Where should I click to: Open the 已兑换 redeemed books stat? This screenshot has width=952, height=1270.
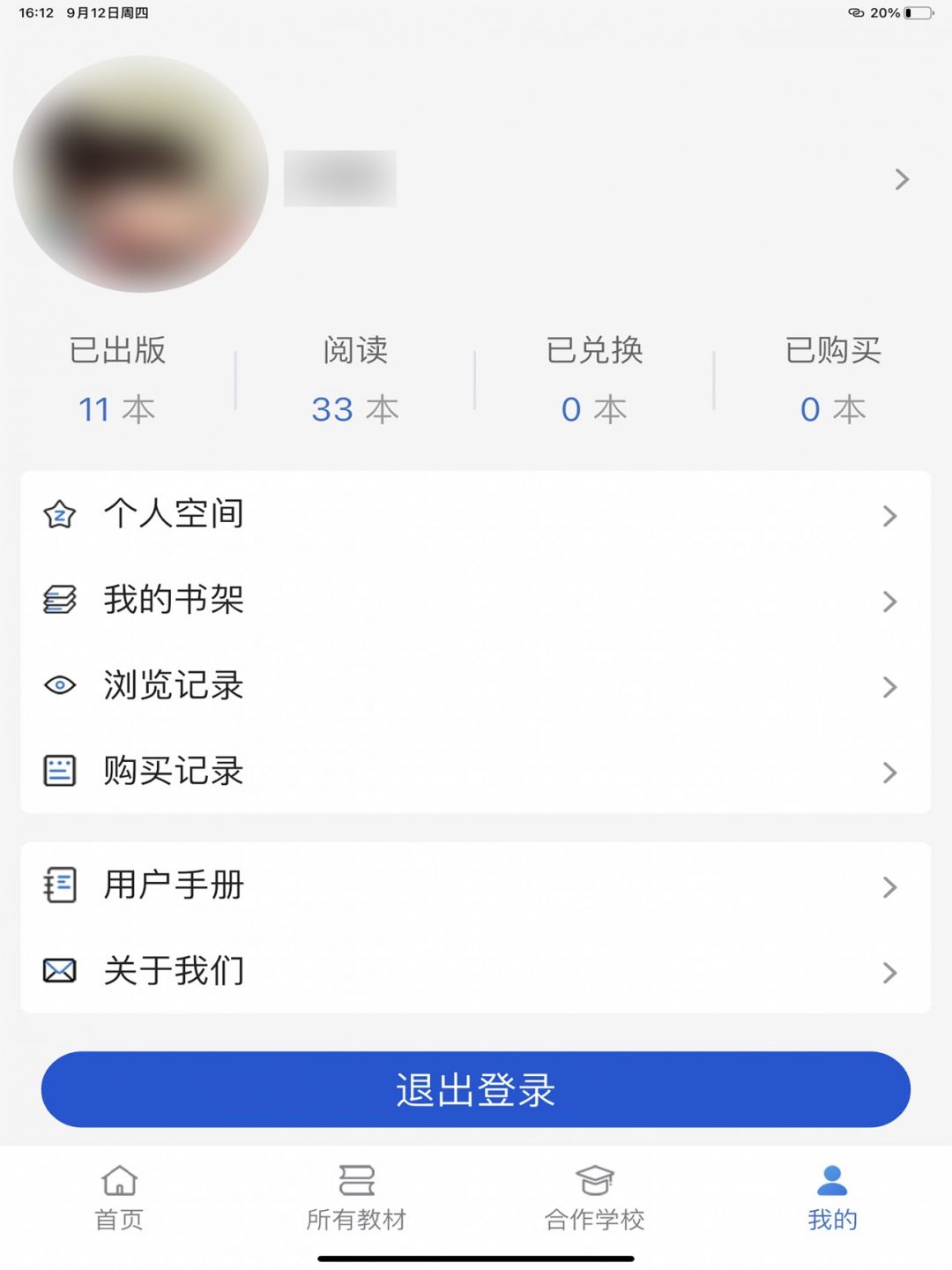pyautogui.click(x=594, y=380)
